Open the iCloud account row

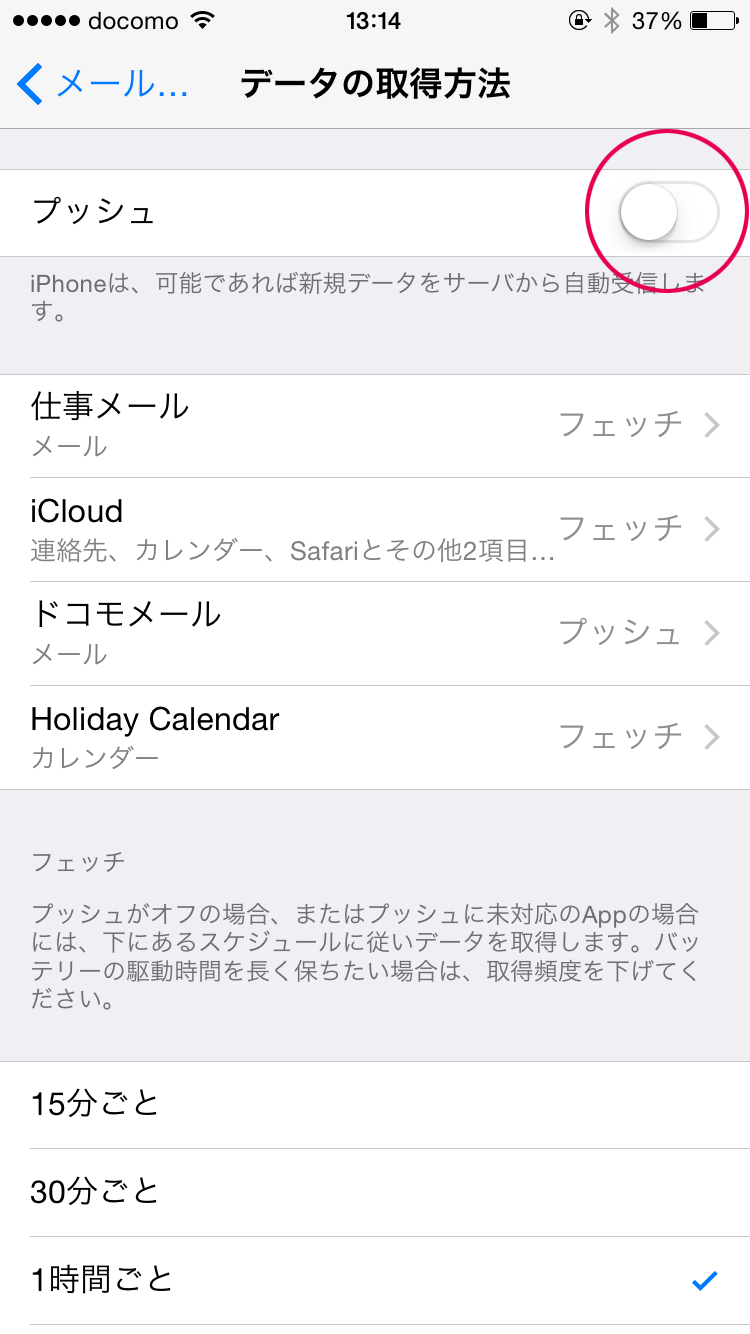(375, 529)
